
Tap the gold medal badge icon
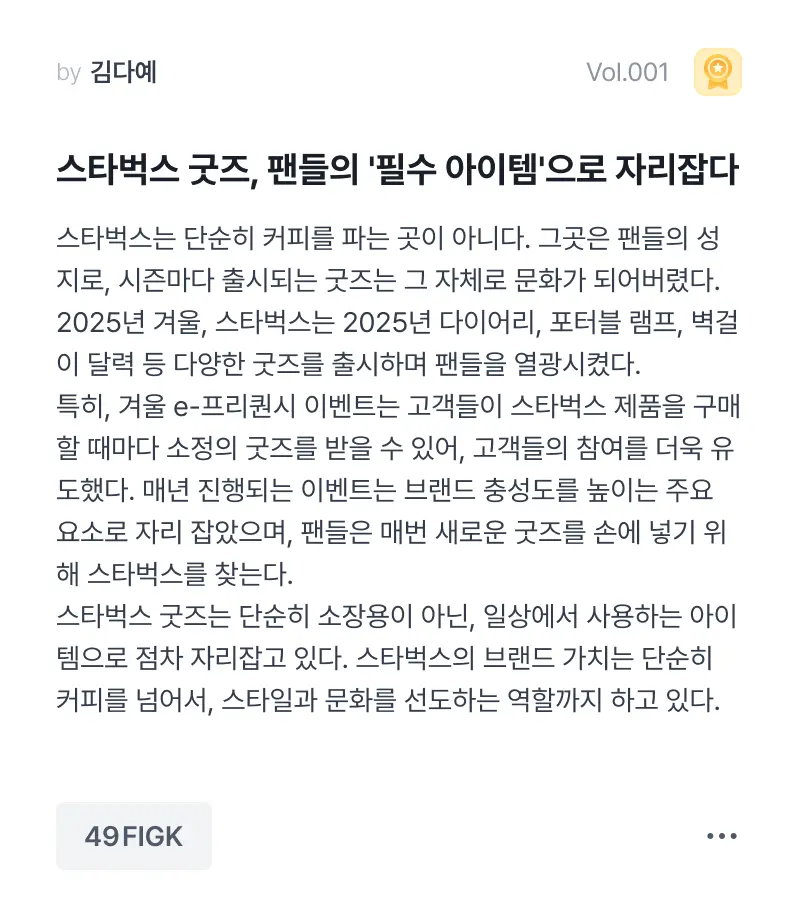coord(717,72)
